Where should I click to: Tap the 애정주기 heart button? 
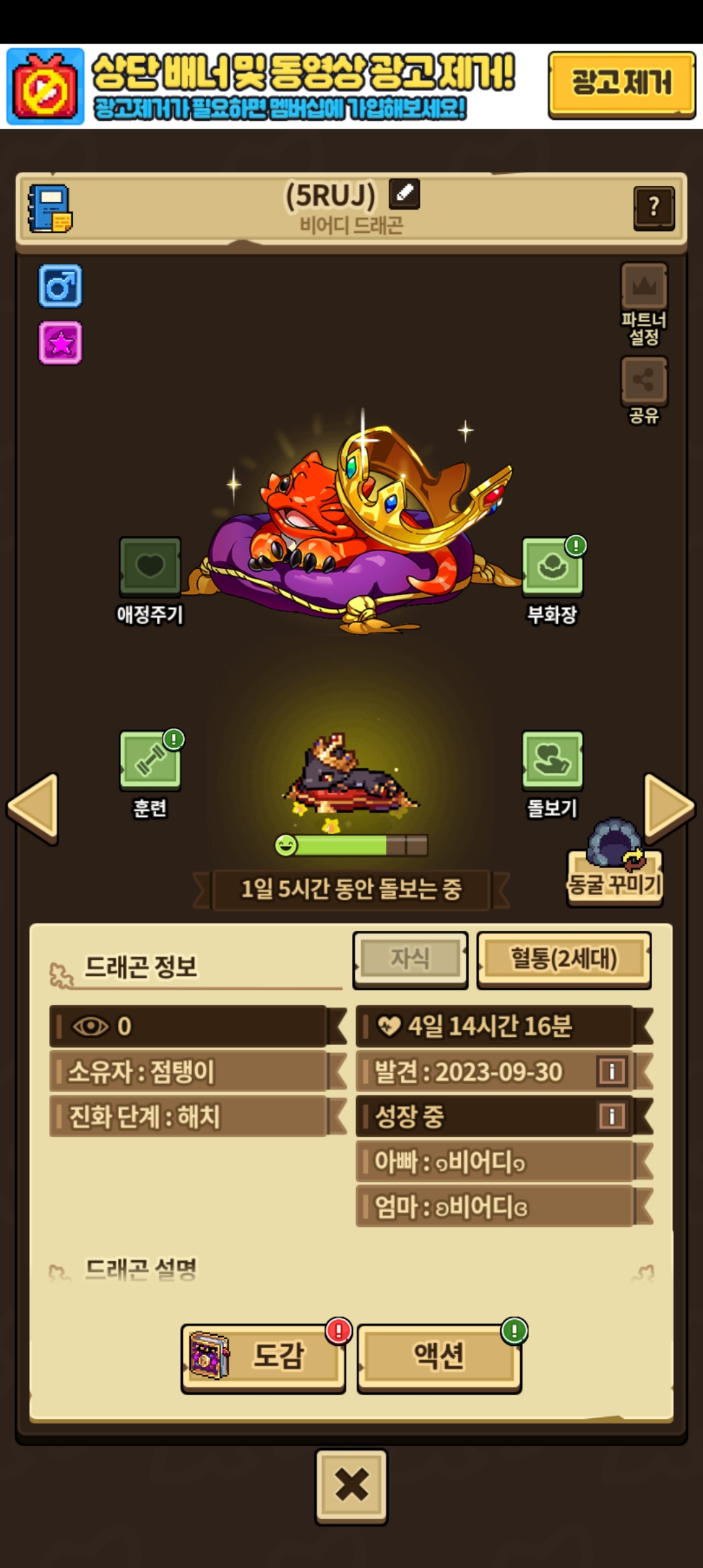150,566
